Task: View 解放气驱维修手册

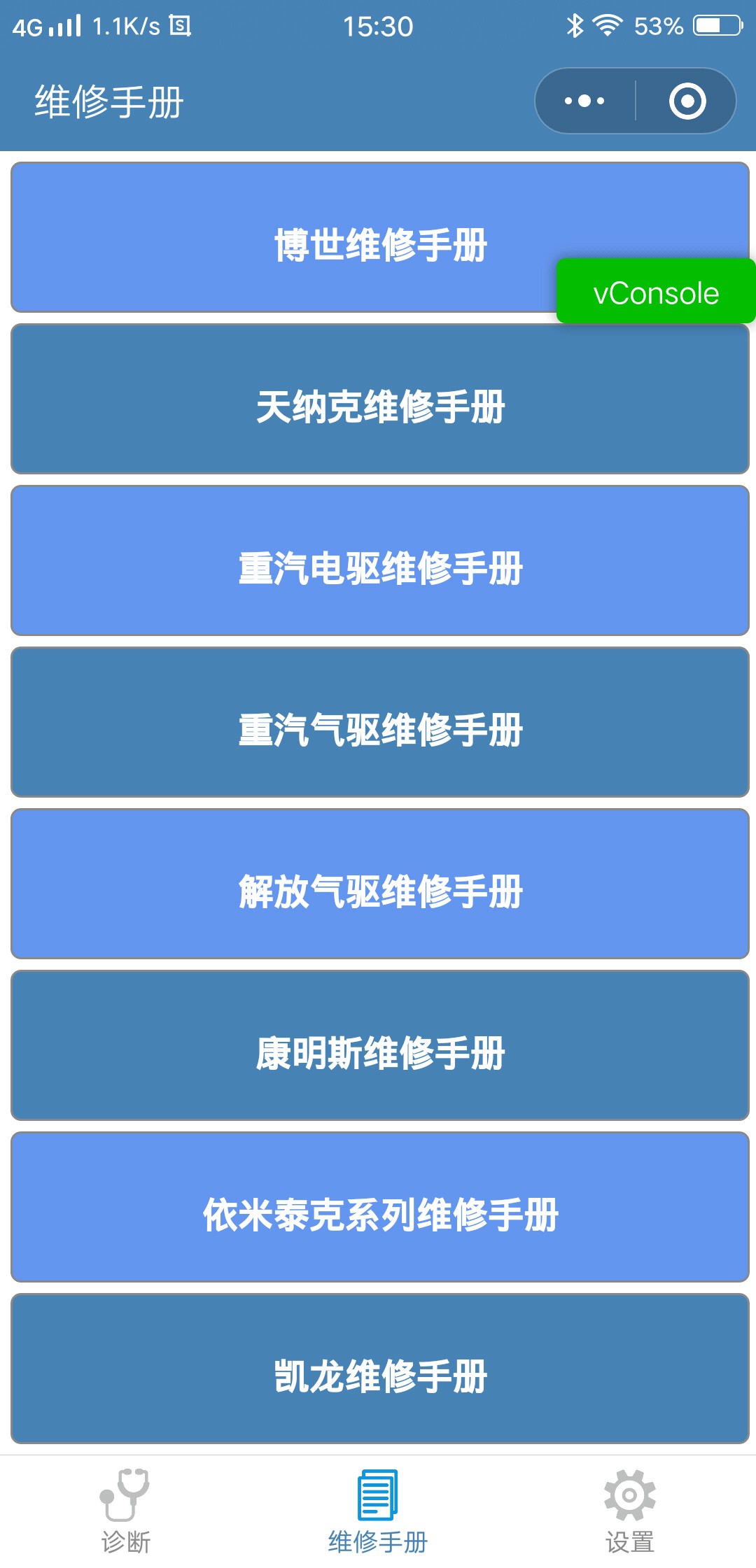Action: click(x=380, y=884)
